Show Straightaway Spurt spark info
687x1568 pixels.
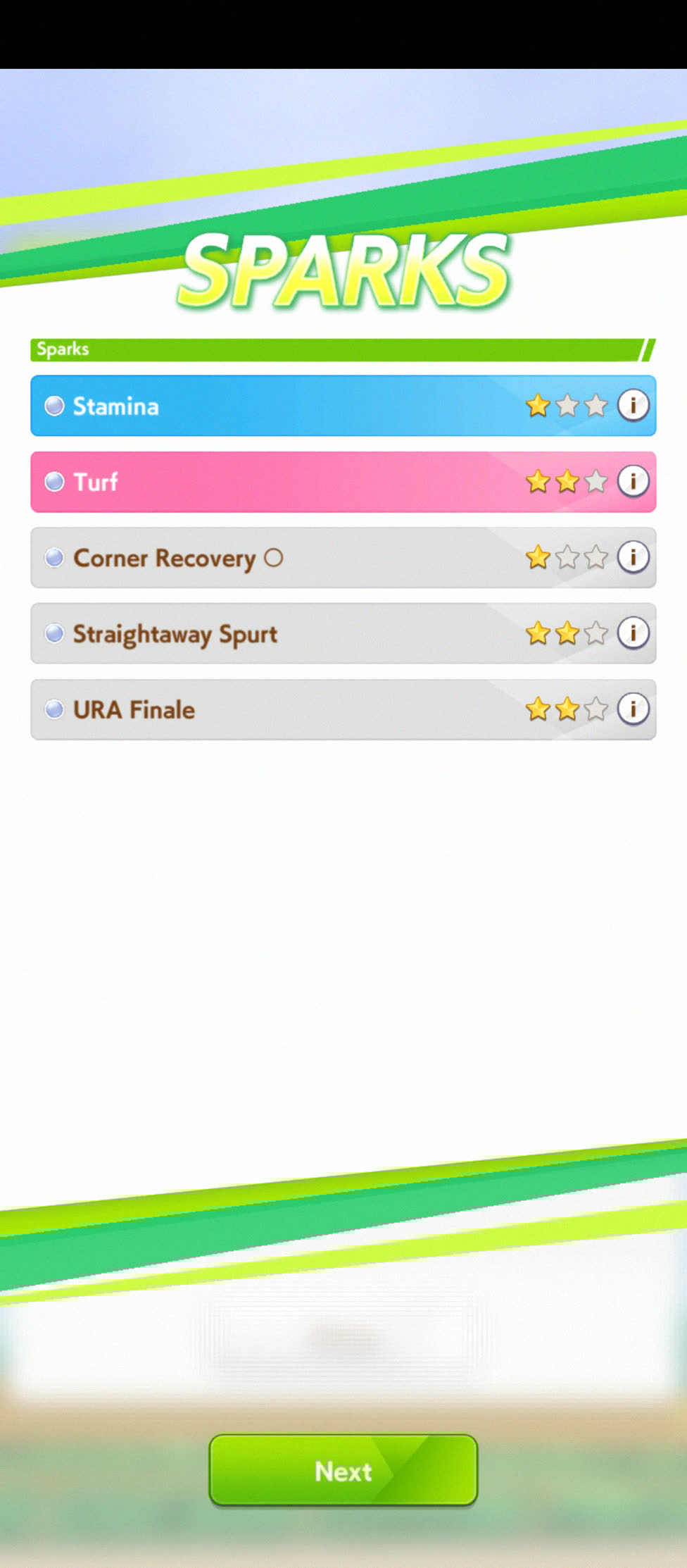[633, 633]
